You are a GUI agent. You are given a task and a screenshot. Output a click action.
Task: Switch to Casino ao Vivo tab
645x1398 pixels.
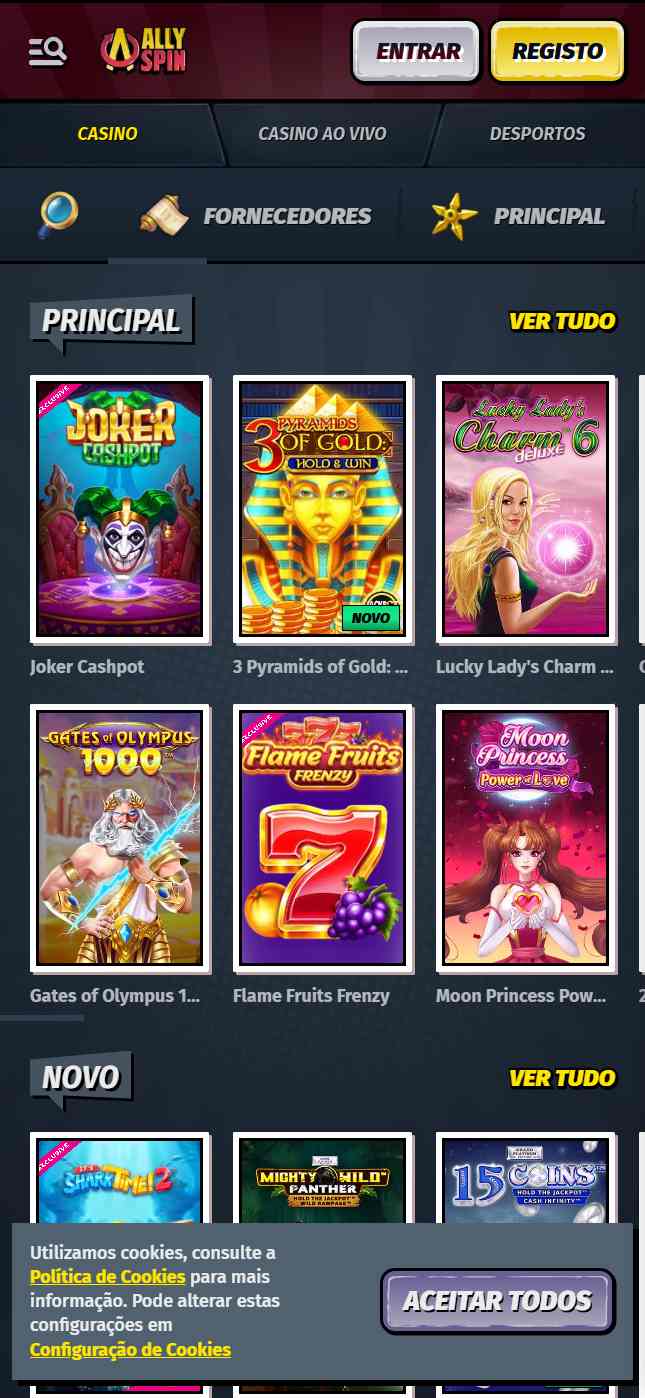tap(321, 134)
